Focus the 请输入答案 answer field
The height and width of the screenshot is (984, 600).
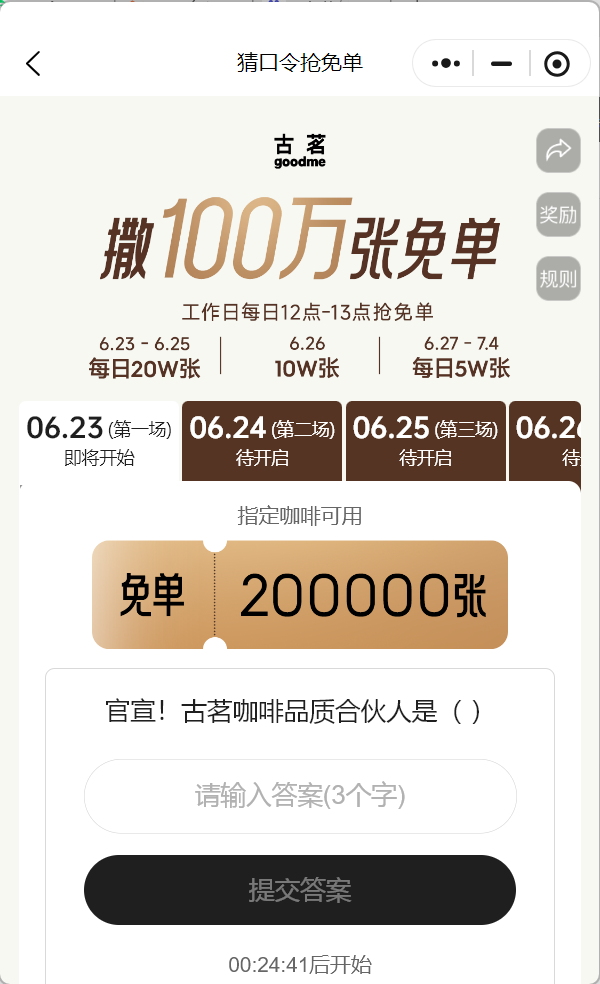[x=300, y=797]
